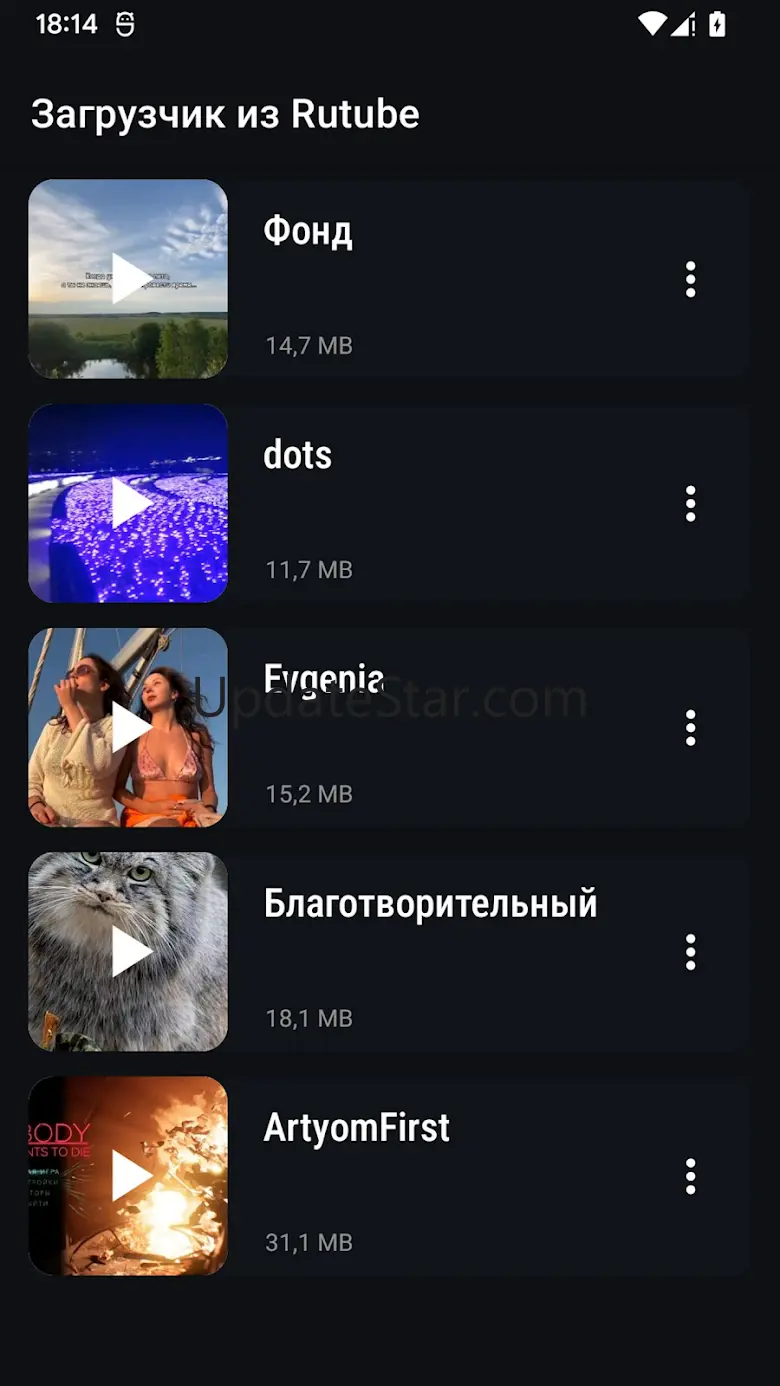
Task: Play the dots video thumbnail
Action: coord(129,503)
